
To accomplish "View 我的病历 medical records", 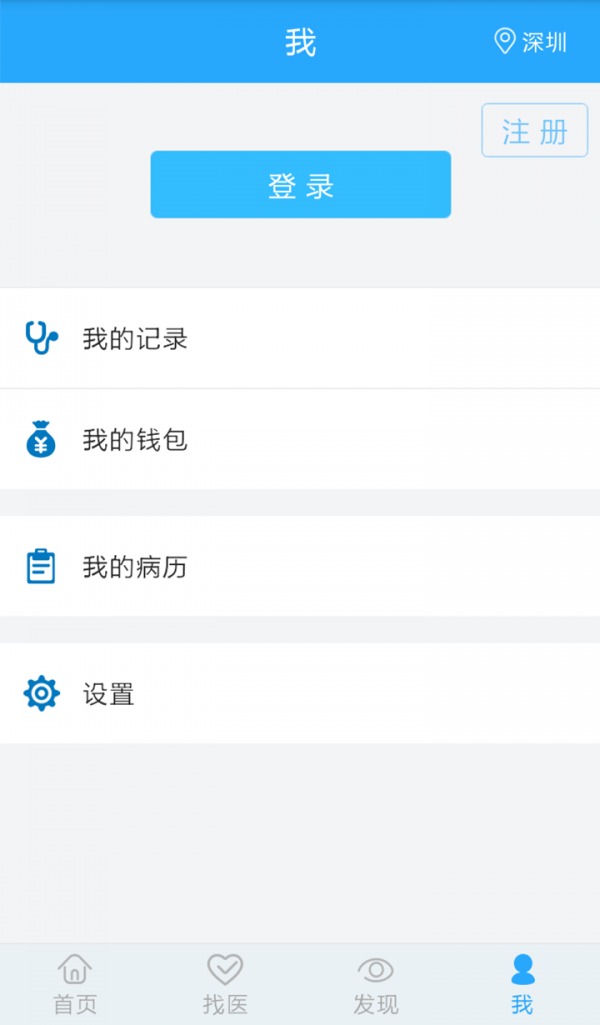I will pos(300,567).
